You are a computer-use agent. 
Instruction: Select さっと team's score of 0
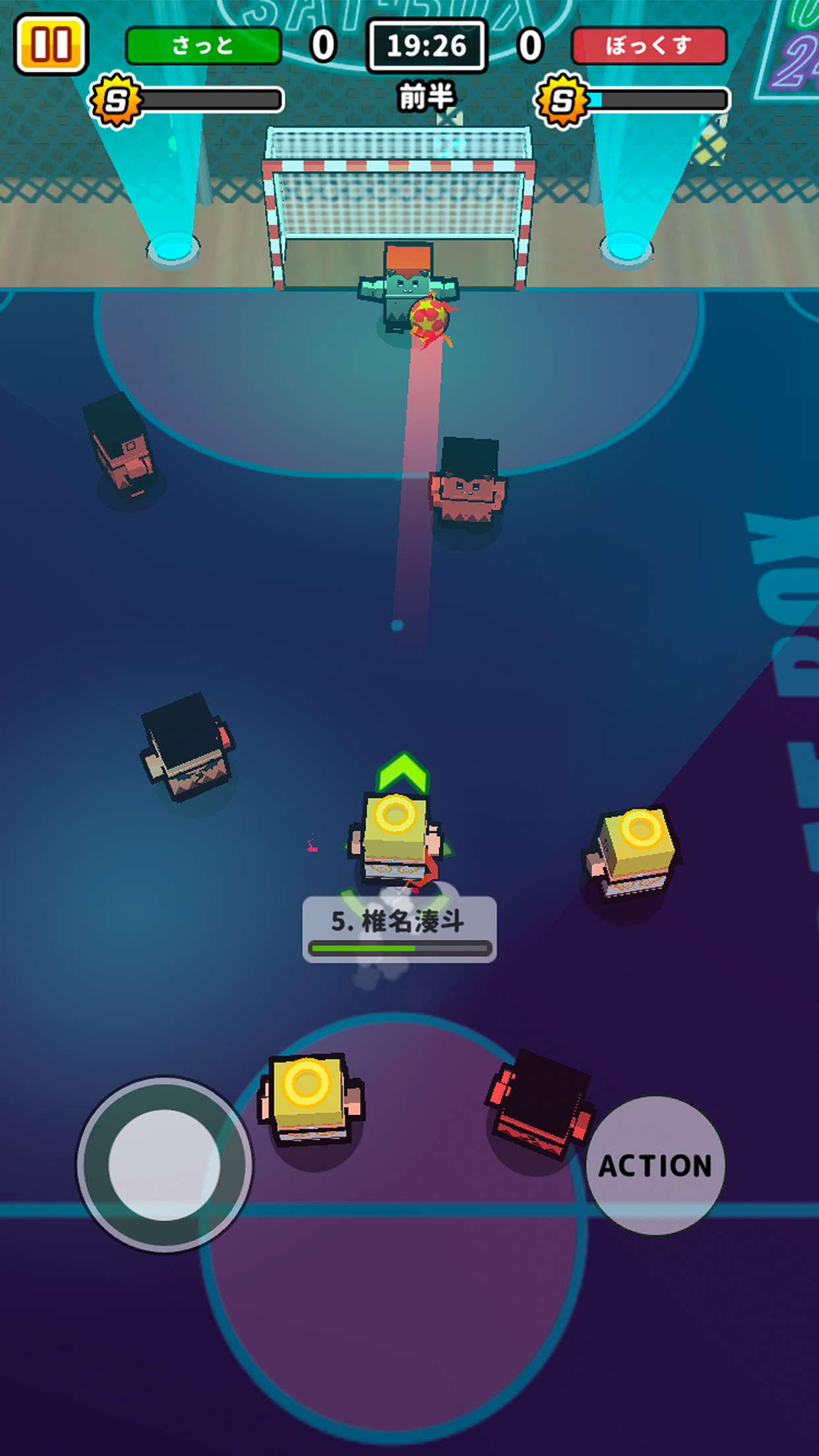[322, 45]
